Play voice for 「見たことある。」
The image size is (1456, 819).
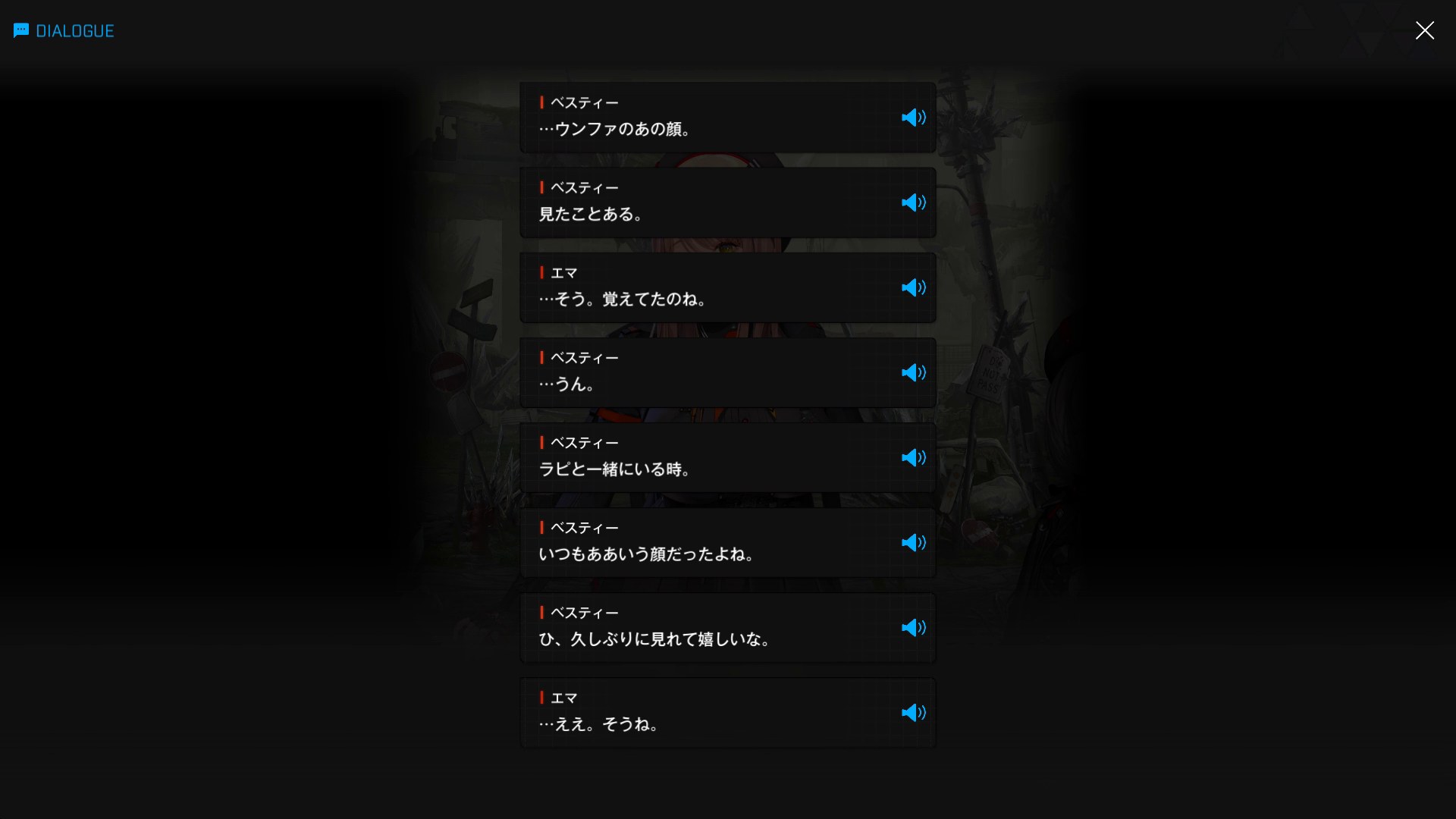click(x=913, y=202)
